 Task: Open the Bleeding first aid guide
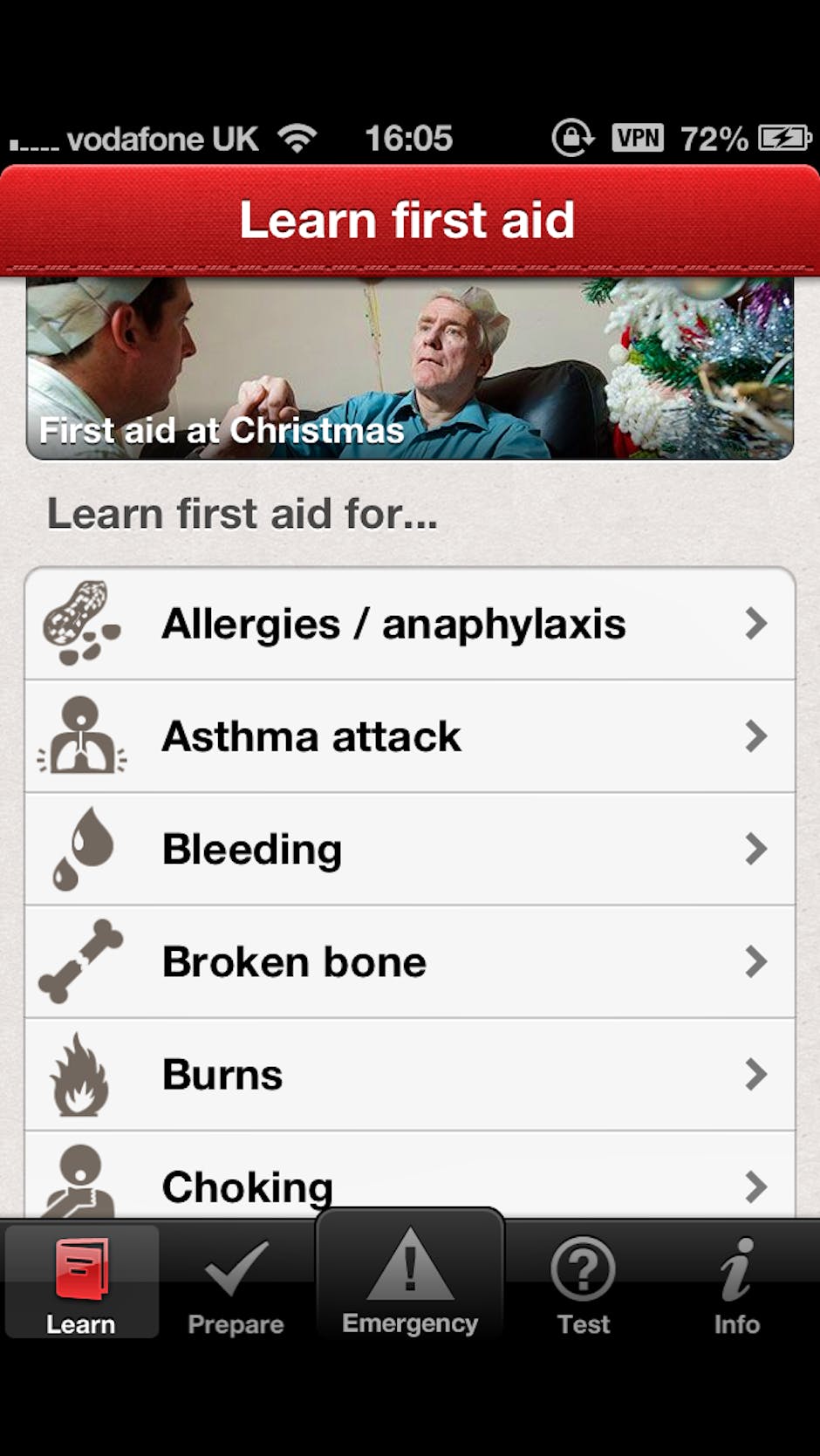click(x=409, y=849)
